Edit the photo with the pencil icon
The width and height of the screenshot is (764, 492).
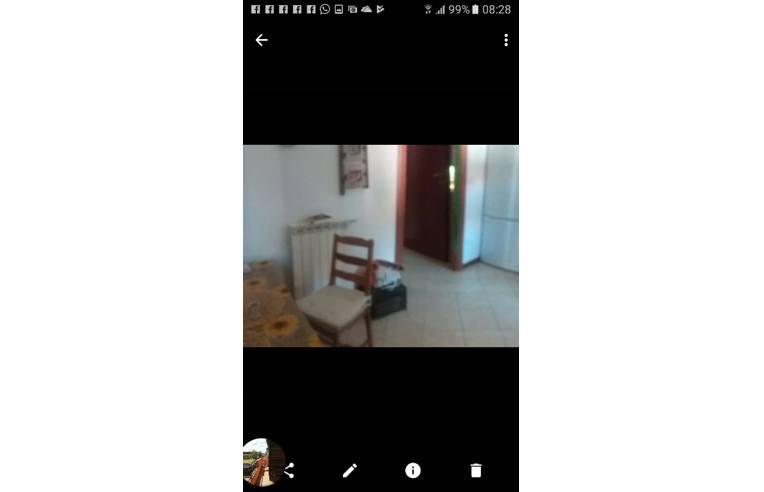pyautogui.click(x=350, y=470)
